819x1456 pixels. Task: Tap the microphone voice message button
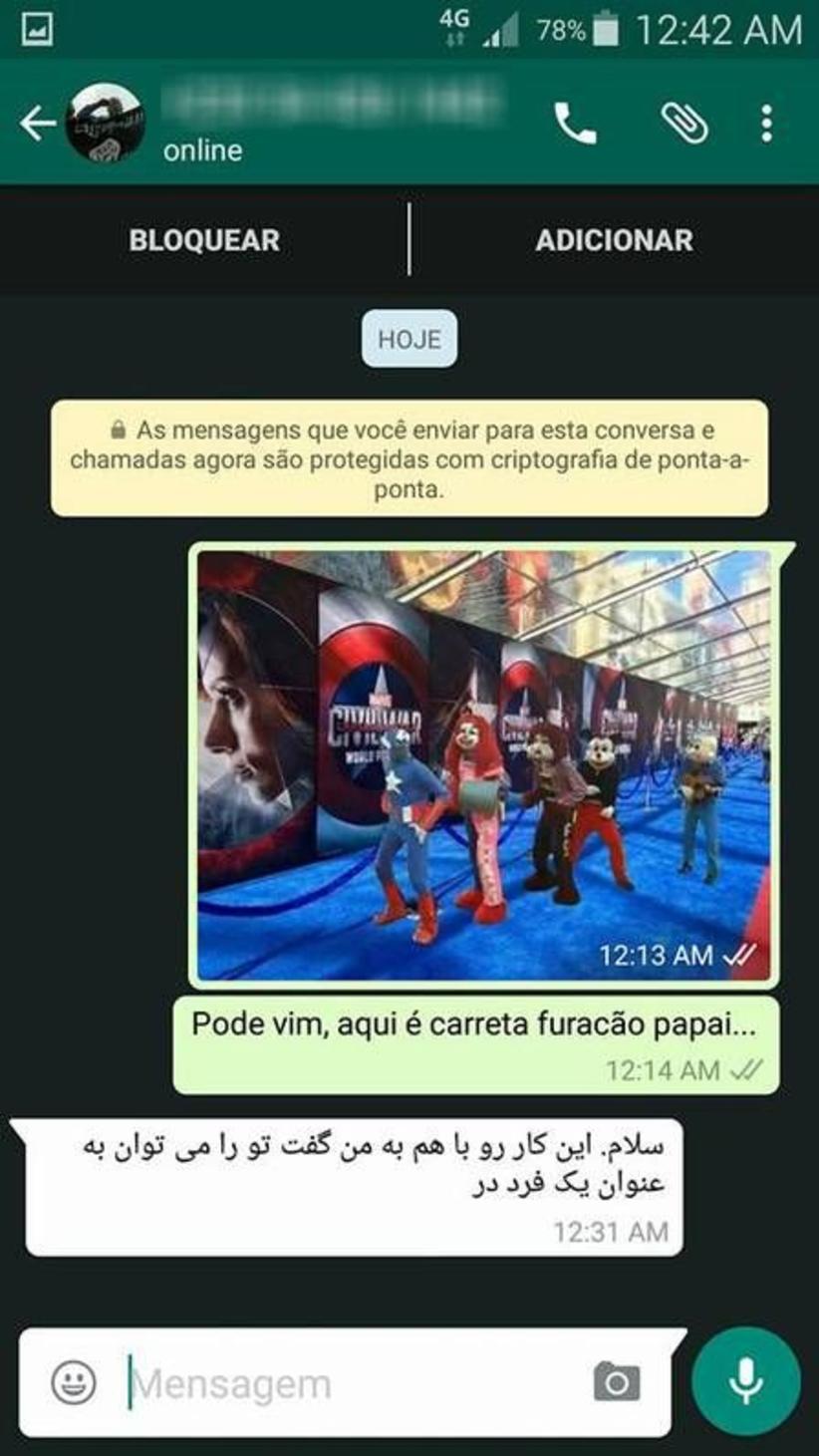745,1381
